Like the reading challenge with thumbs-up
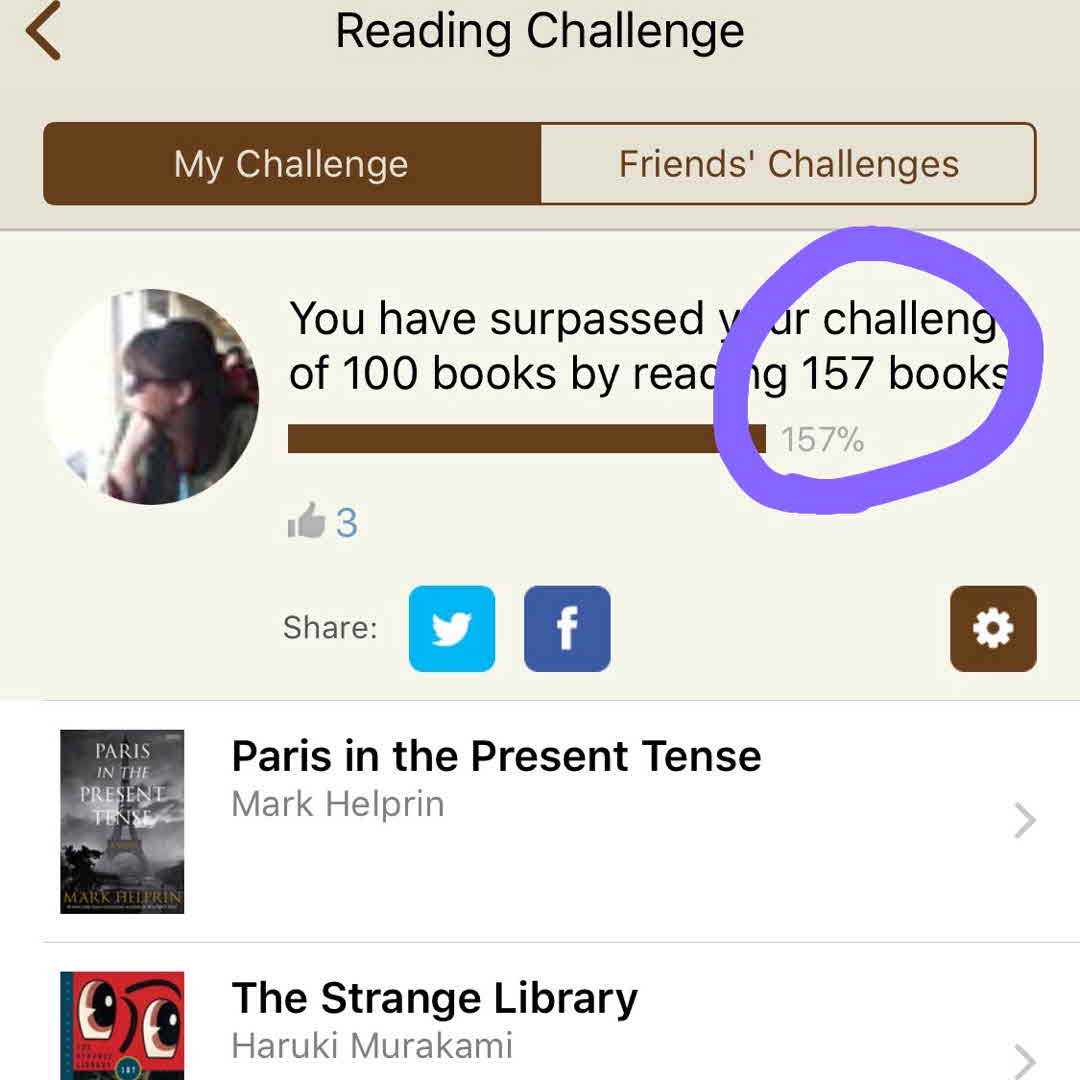Viewport: 1080px width, 1080px height. (307, 521)
